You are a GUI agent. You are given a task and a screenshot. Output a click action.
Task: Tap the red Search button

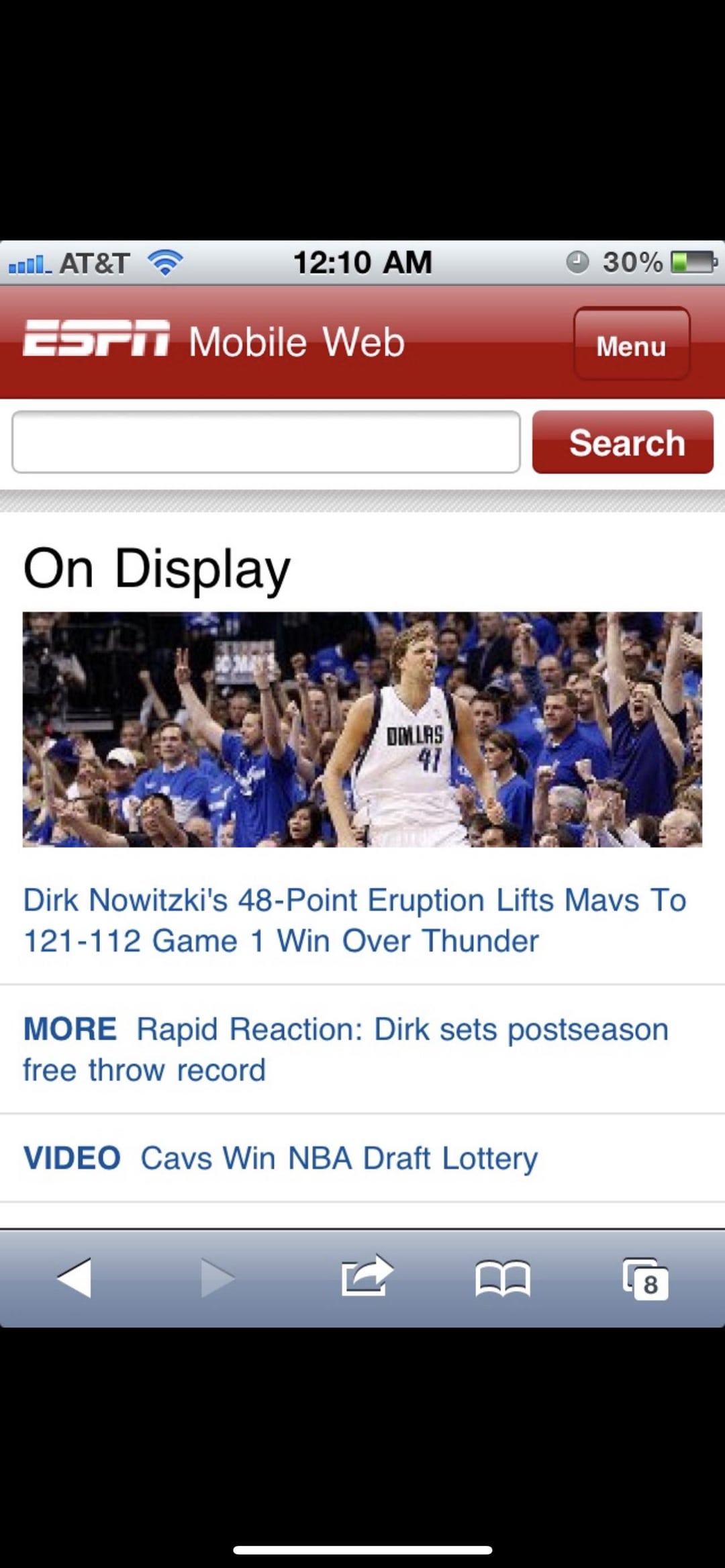click(x=622, y=442)
